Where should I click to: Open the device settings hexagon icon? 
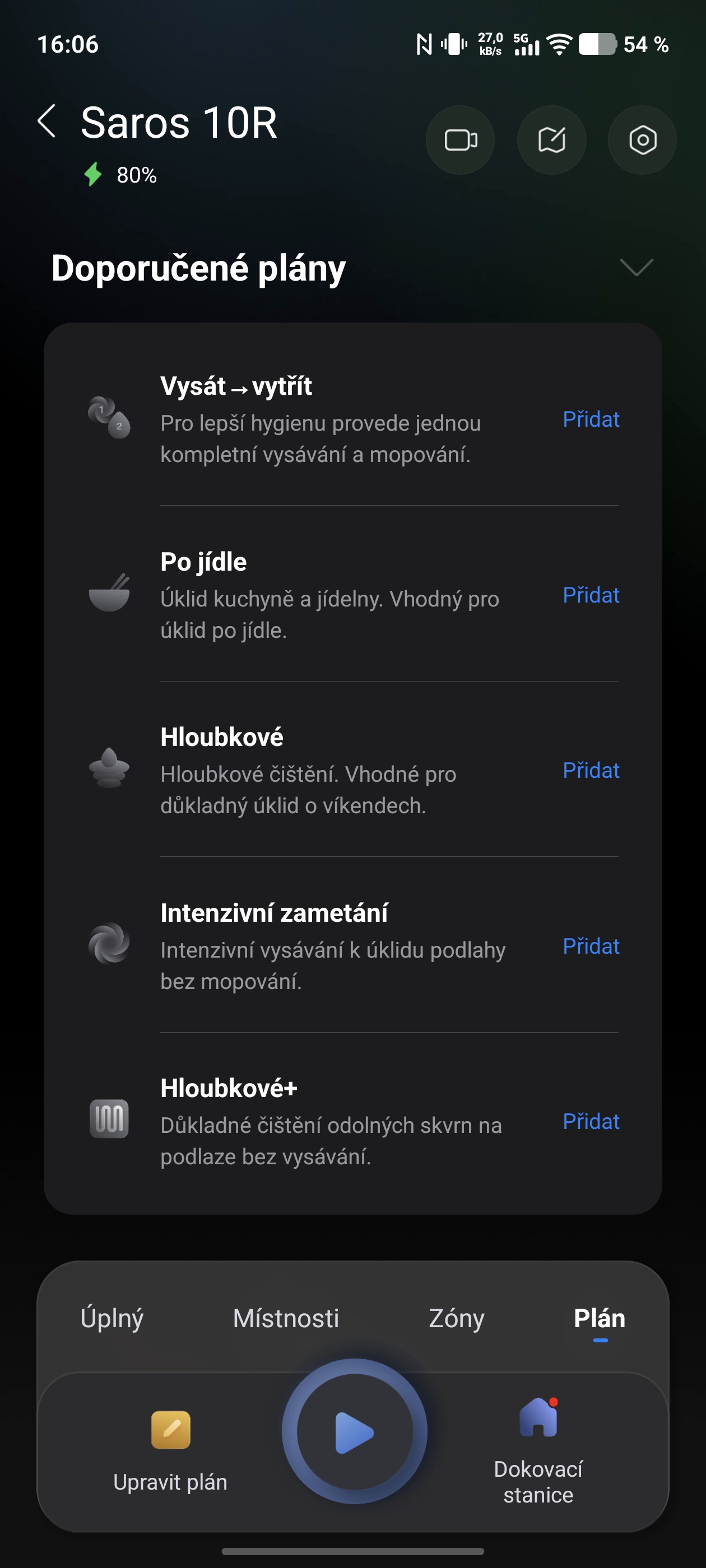tap(642, 140)
